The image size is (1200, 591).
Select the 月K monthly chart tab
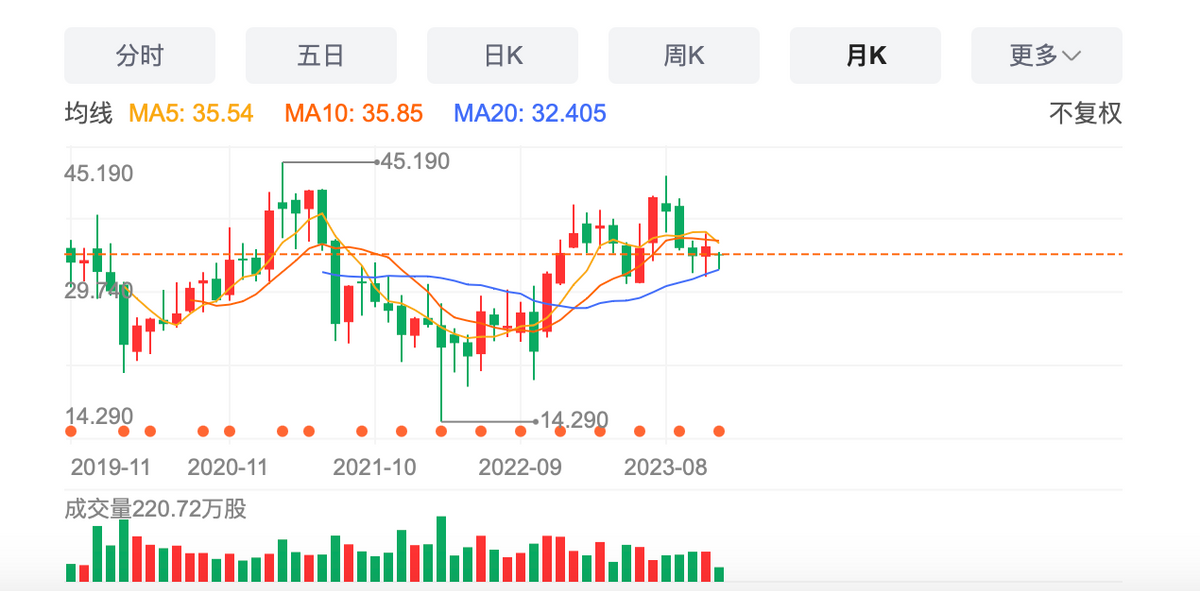click(x=865, y=56)
